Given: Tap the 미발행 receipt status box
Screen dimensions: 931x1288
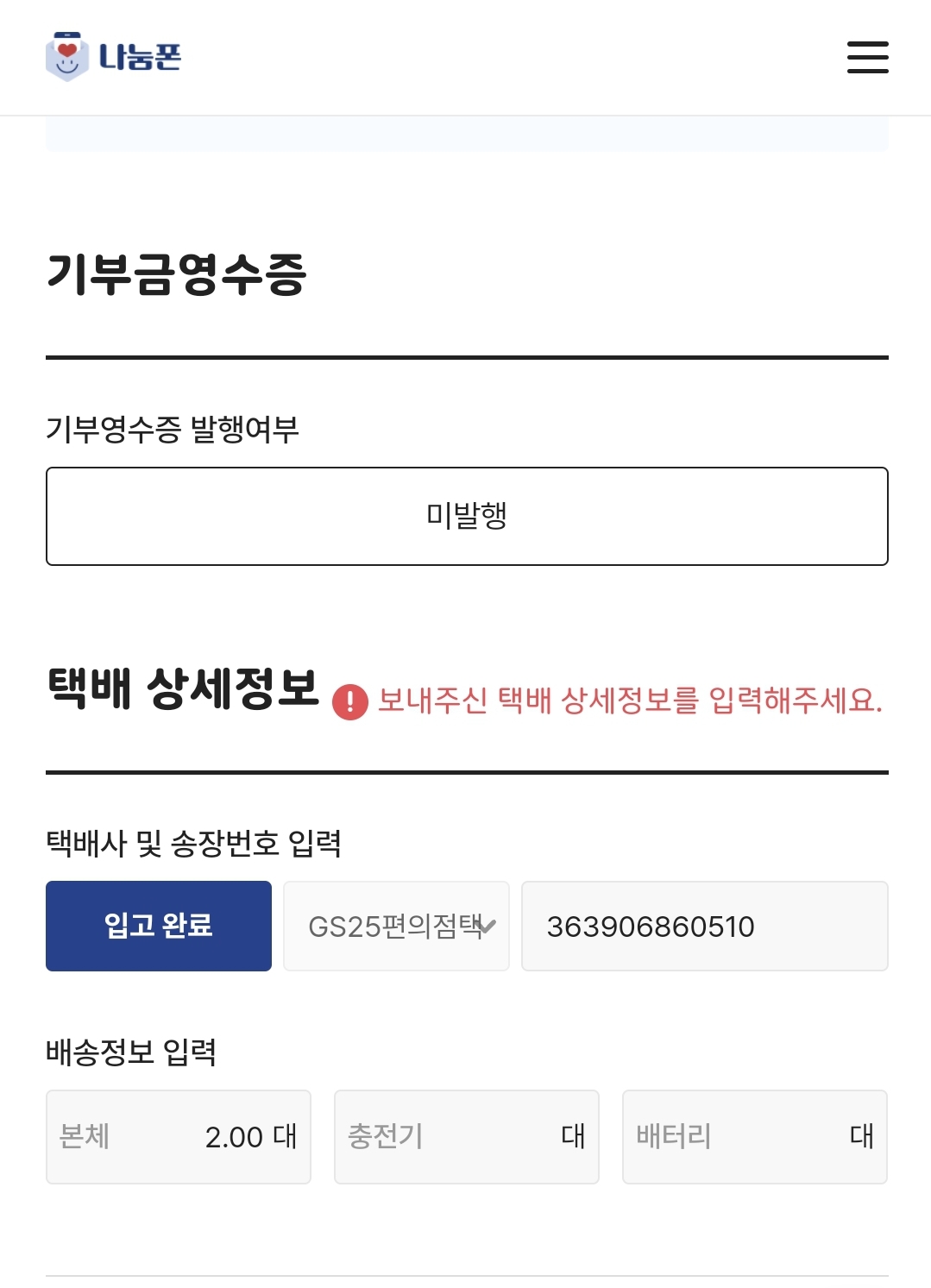Looking at the screenshot, I should (x=467, y=516).
